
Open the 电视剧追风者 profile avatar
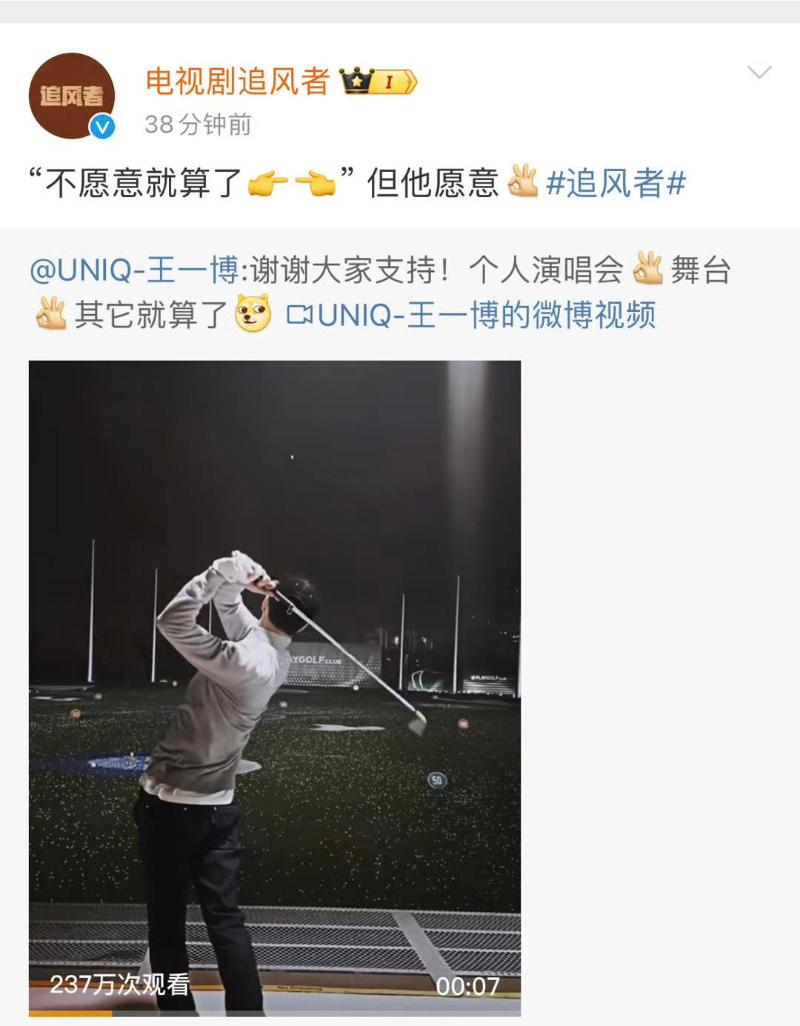point(71,96)
